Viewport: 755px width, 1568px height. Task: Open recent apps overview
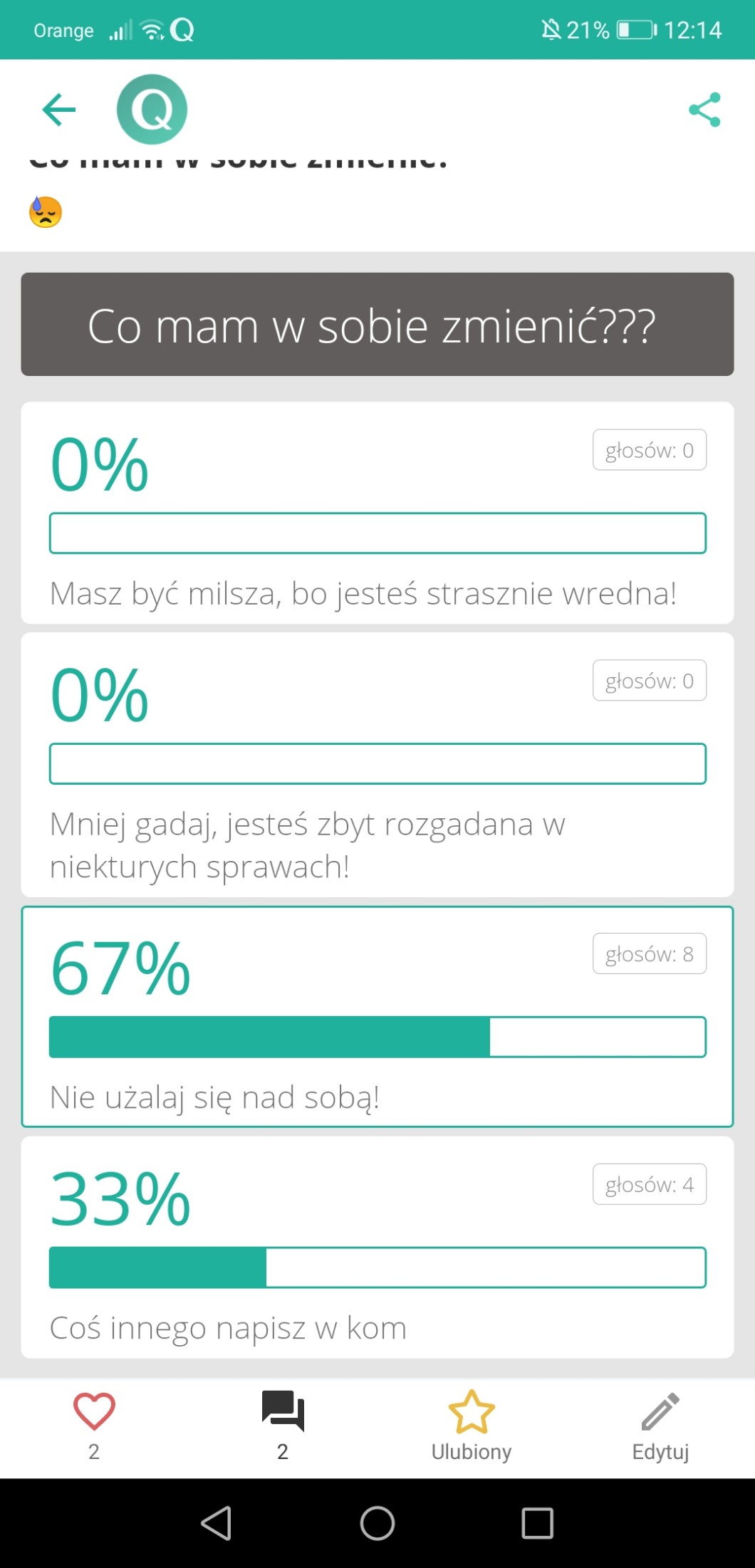(x=537, y=1523)
